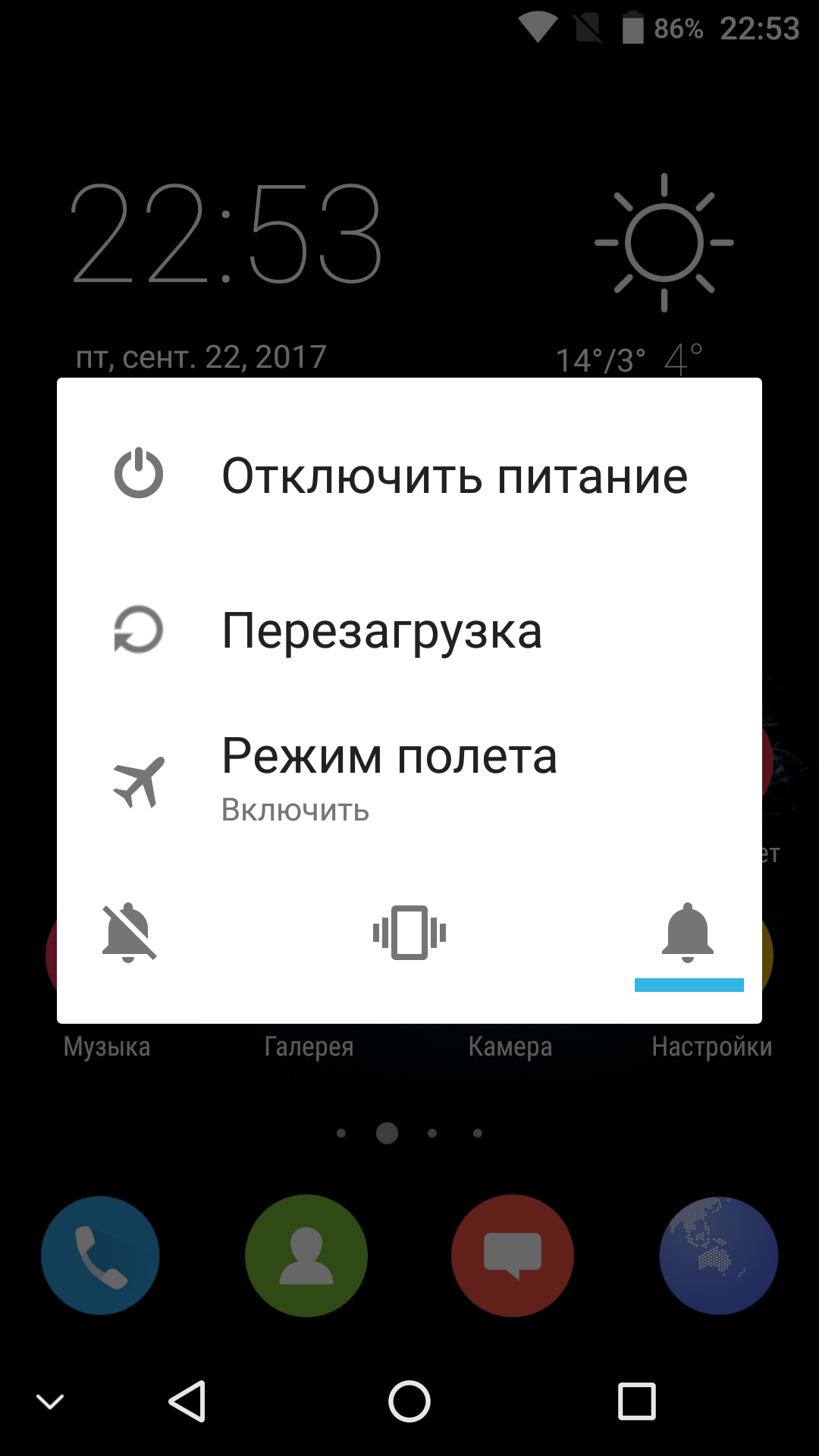Switch to vibrate mode
819x1456 pixels.
[409, 933]
